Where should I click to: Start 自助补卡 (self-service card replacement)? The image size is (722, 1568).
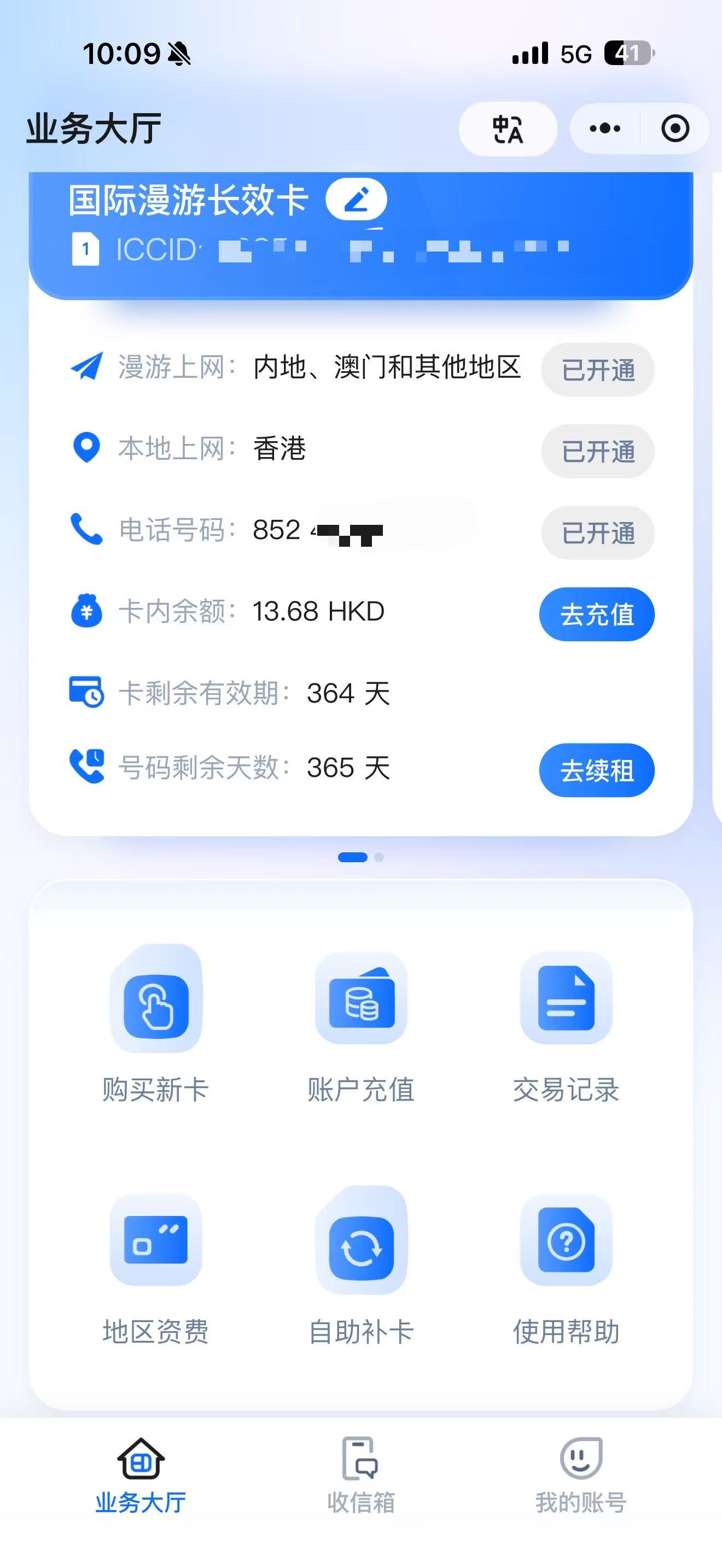[362, 1244]
